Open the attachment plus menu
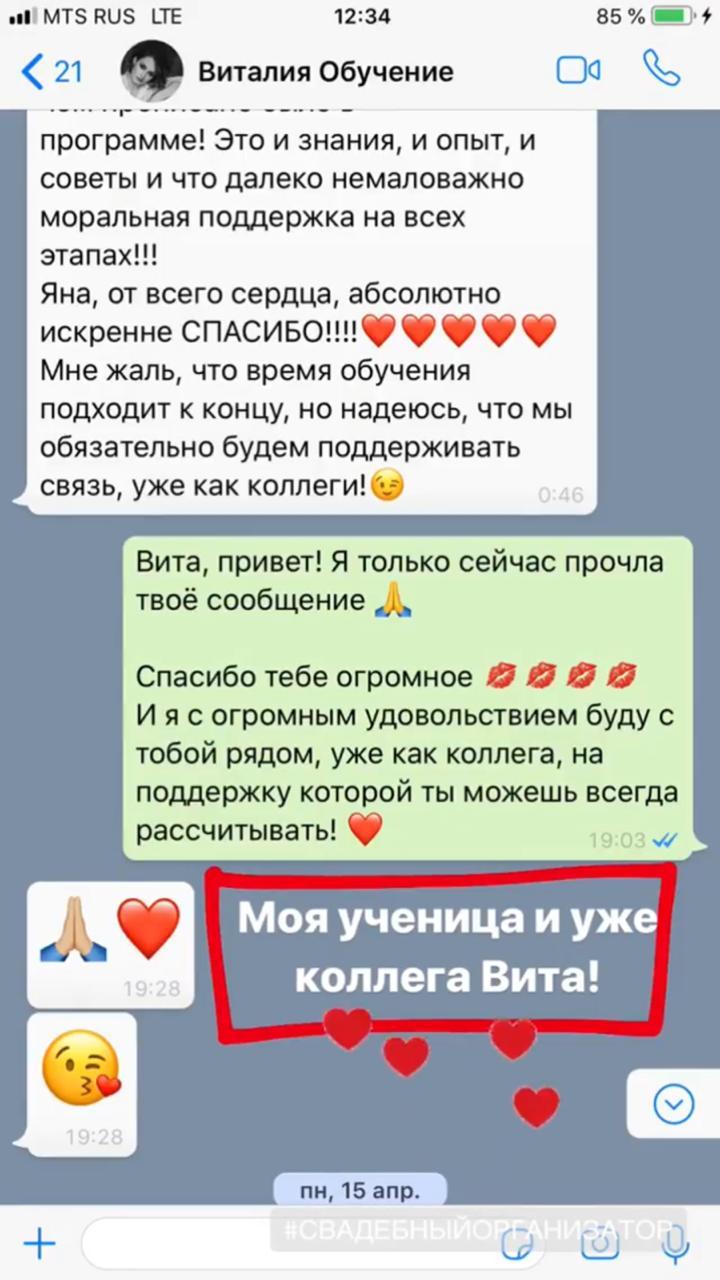This screenshot has width=720, height=1280. tap(39, 1245)
